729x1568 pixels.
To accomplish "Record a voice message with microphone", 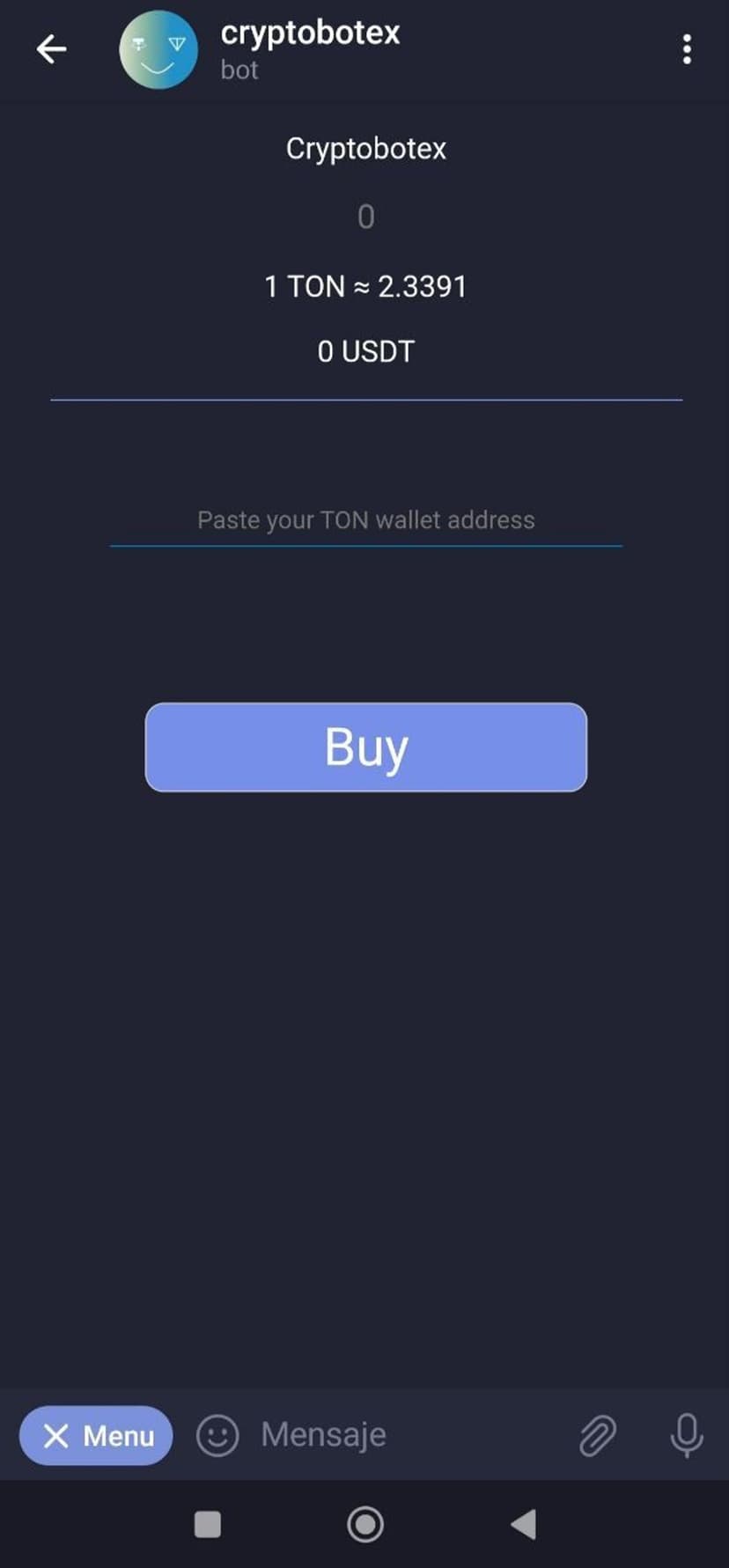I will [687, 1436].
